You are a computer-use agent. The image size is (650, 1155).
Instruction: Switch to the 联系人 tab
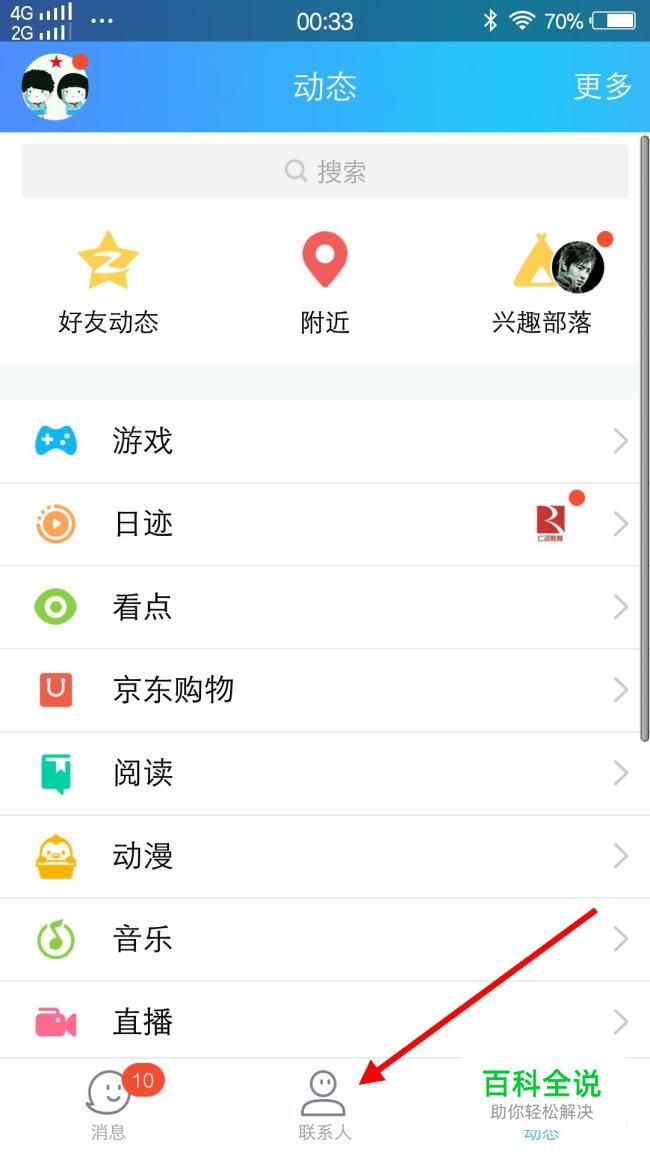pyautogui.click(x=324, y=1106)
